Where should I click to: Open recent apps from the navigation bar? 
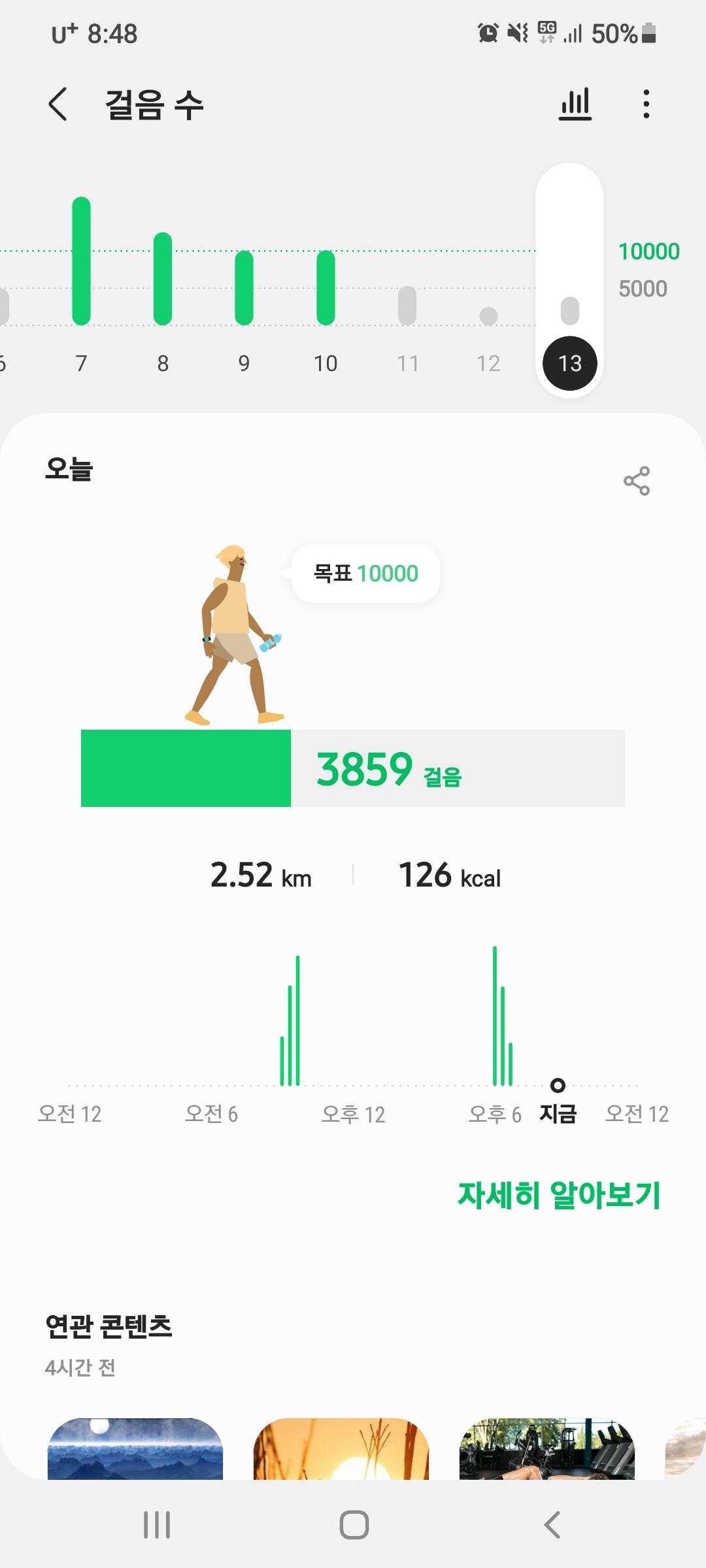[157, 1525]
